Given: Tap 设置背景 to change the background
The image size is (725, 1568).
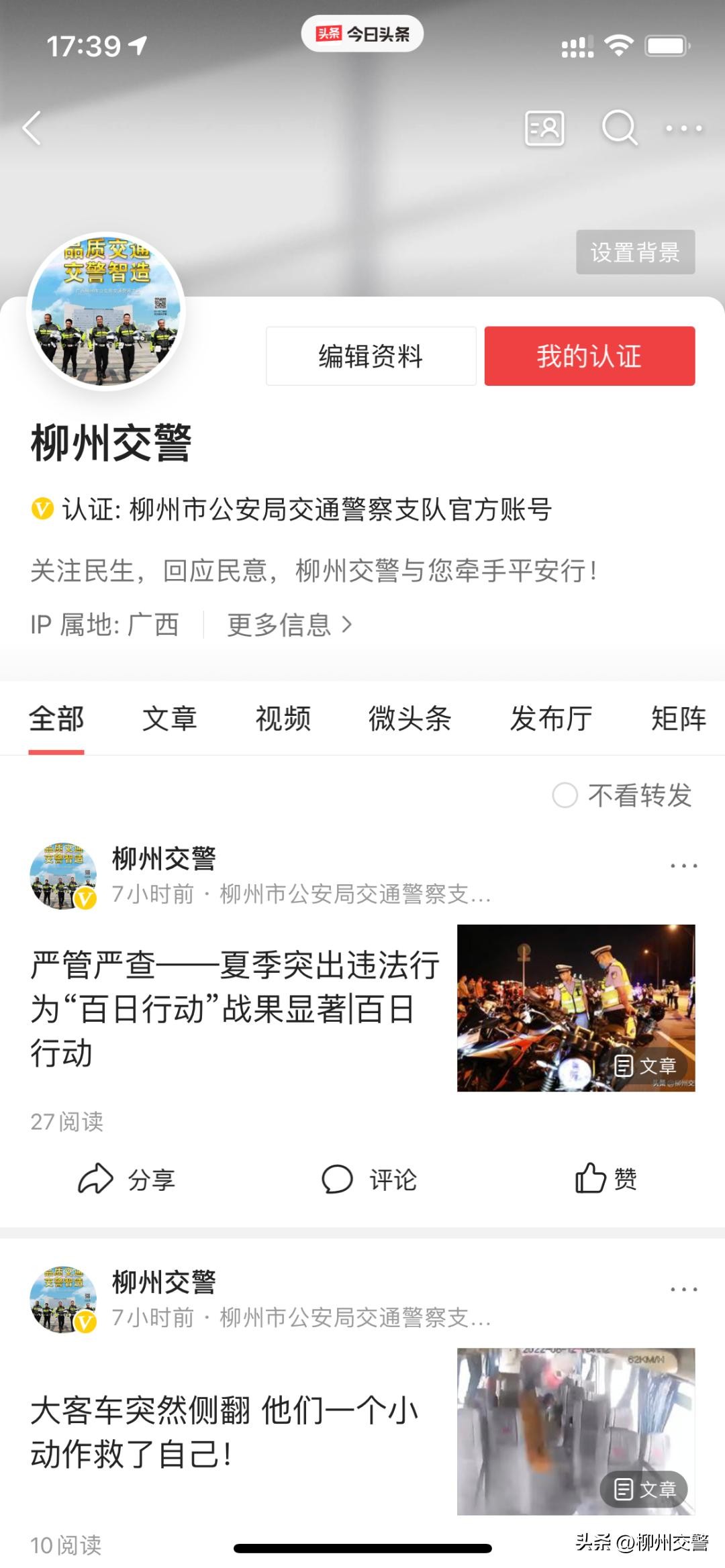Looking at the screenshot, I should pyautogui.click(x=634, y=252).
